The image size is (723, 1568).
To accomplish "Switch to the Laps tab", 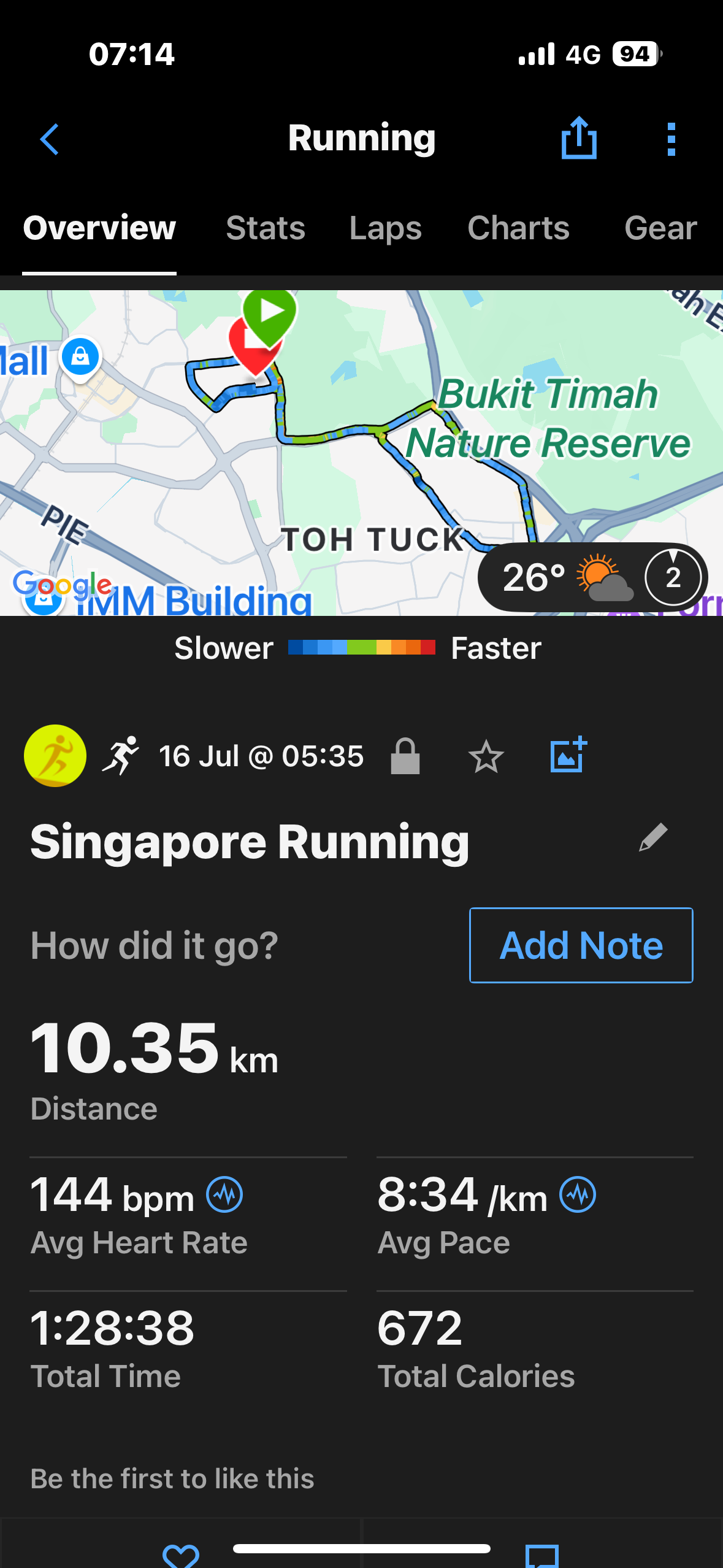I will click(386, 228).
